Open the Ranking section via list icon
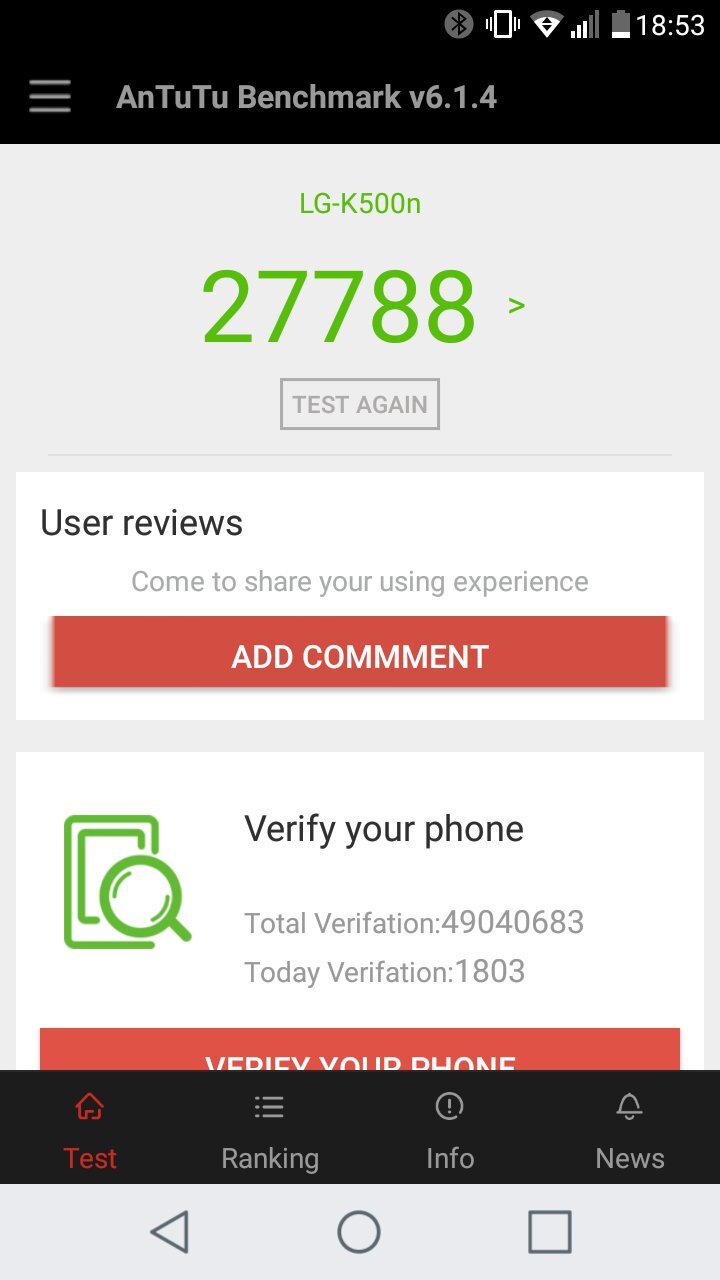This screenshot has height=1280, width=720. 269,1106
